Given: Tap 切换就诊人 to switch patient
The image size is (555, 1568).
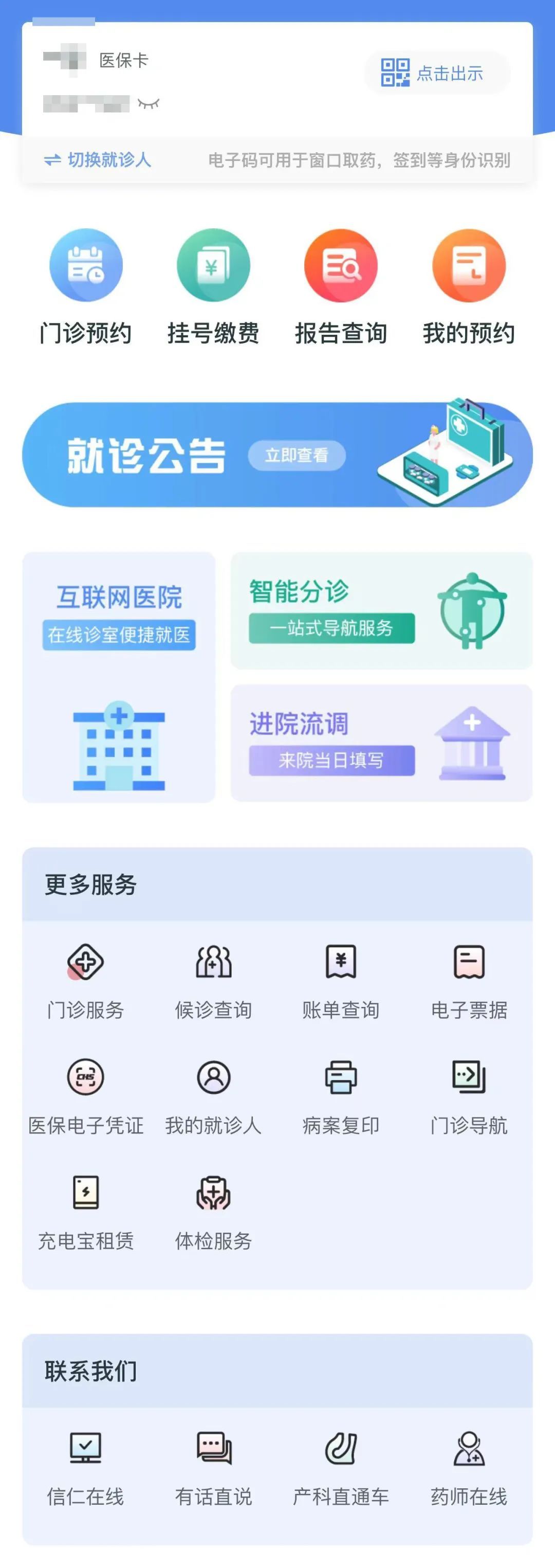Looking at the screenshot, I should tap(97, 160).
